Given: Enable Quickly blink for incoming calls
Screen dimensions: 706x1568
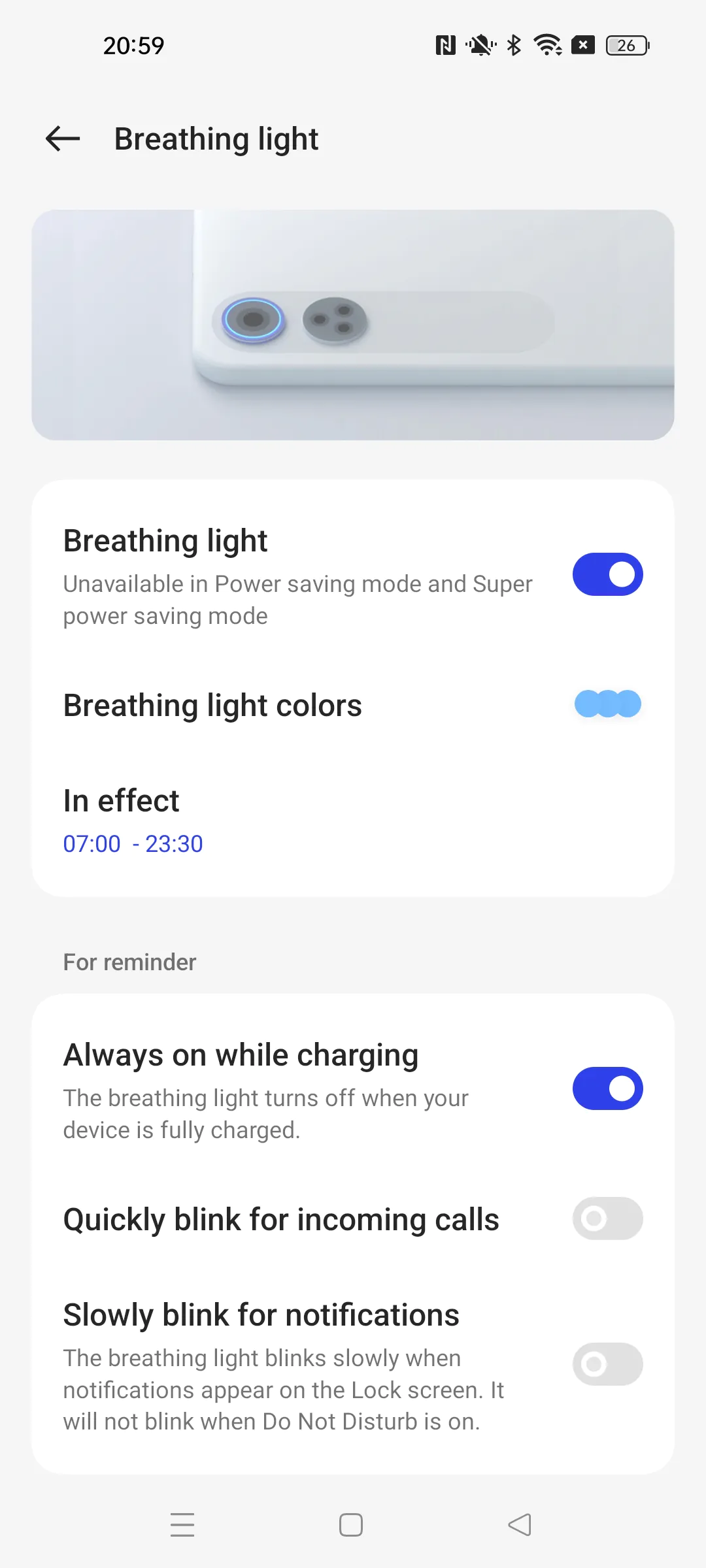Looking at the screenshot, I should 607,1218.
